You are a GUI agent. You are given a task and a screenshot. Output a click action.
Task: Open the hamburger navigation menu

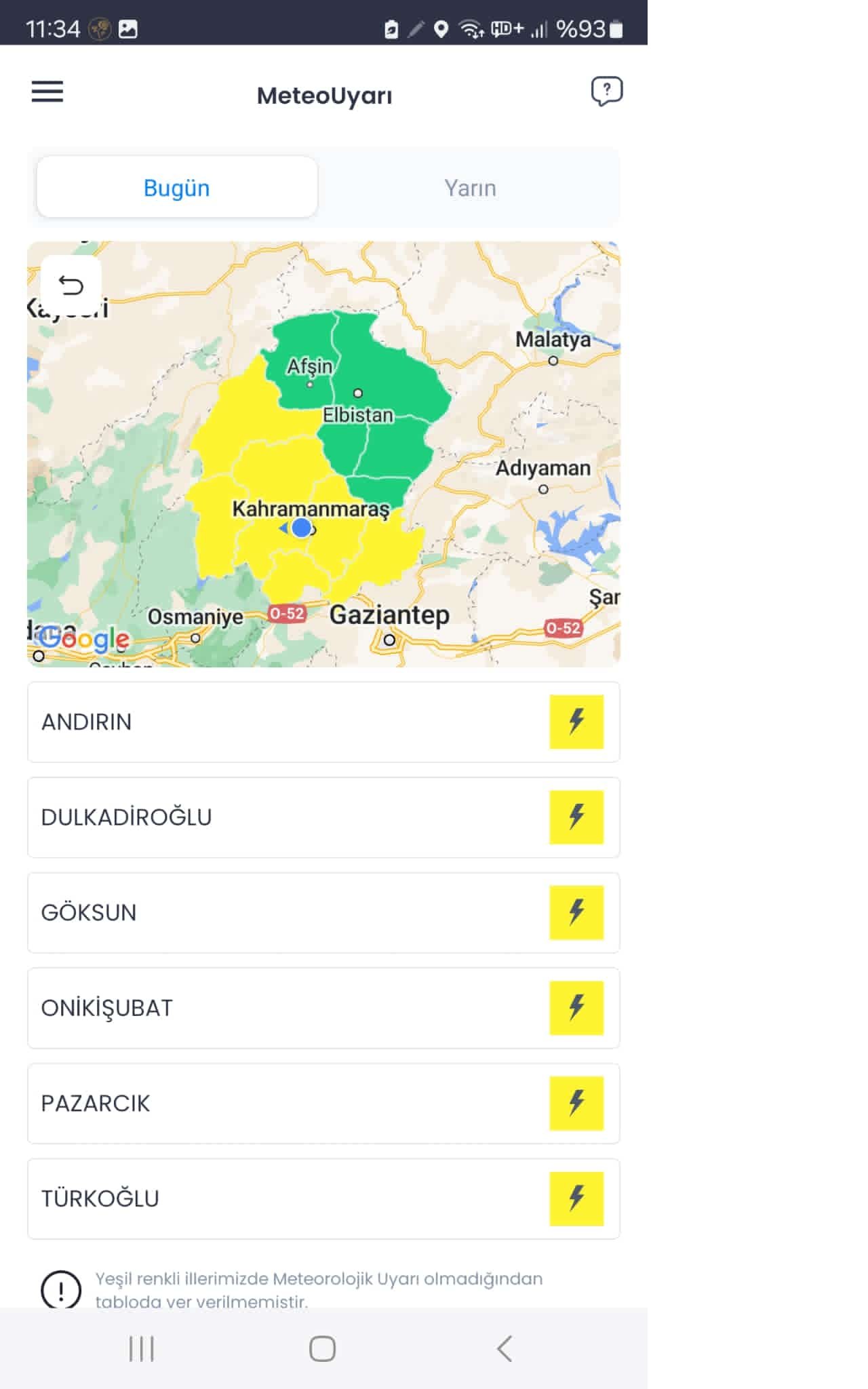[x=47, y=92]
